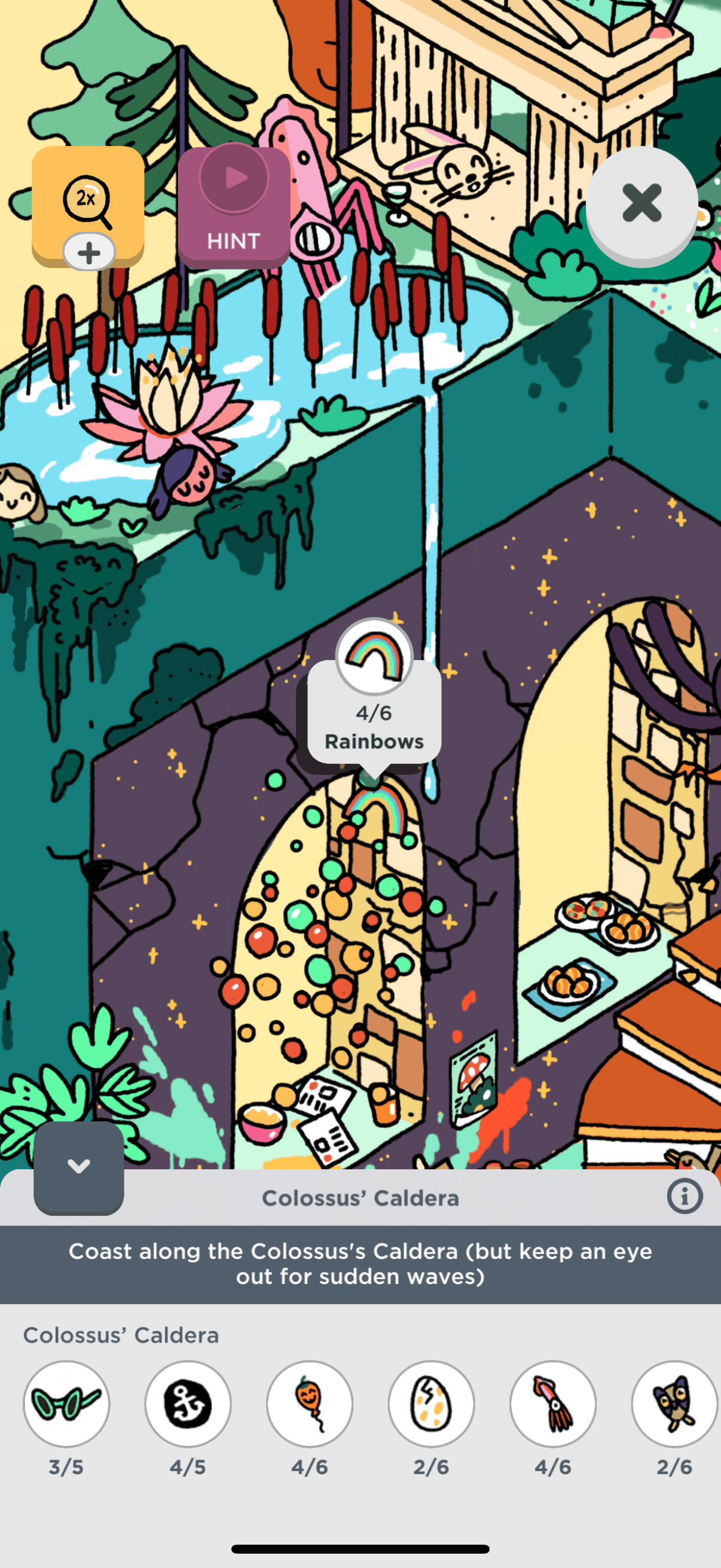Use the HINT button

tap(234, 207)
